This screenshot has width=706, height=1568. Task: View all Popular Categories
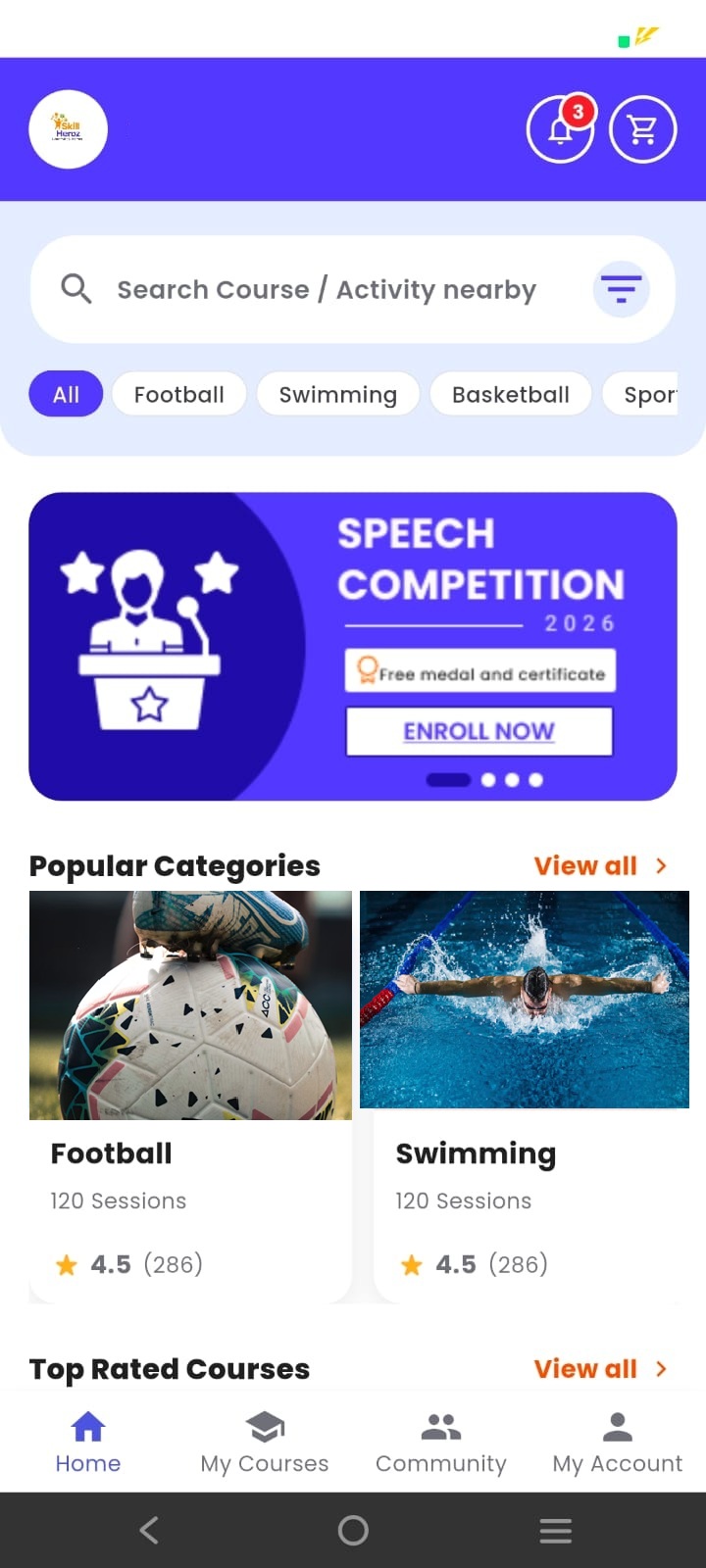tap(600, 865)
